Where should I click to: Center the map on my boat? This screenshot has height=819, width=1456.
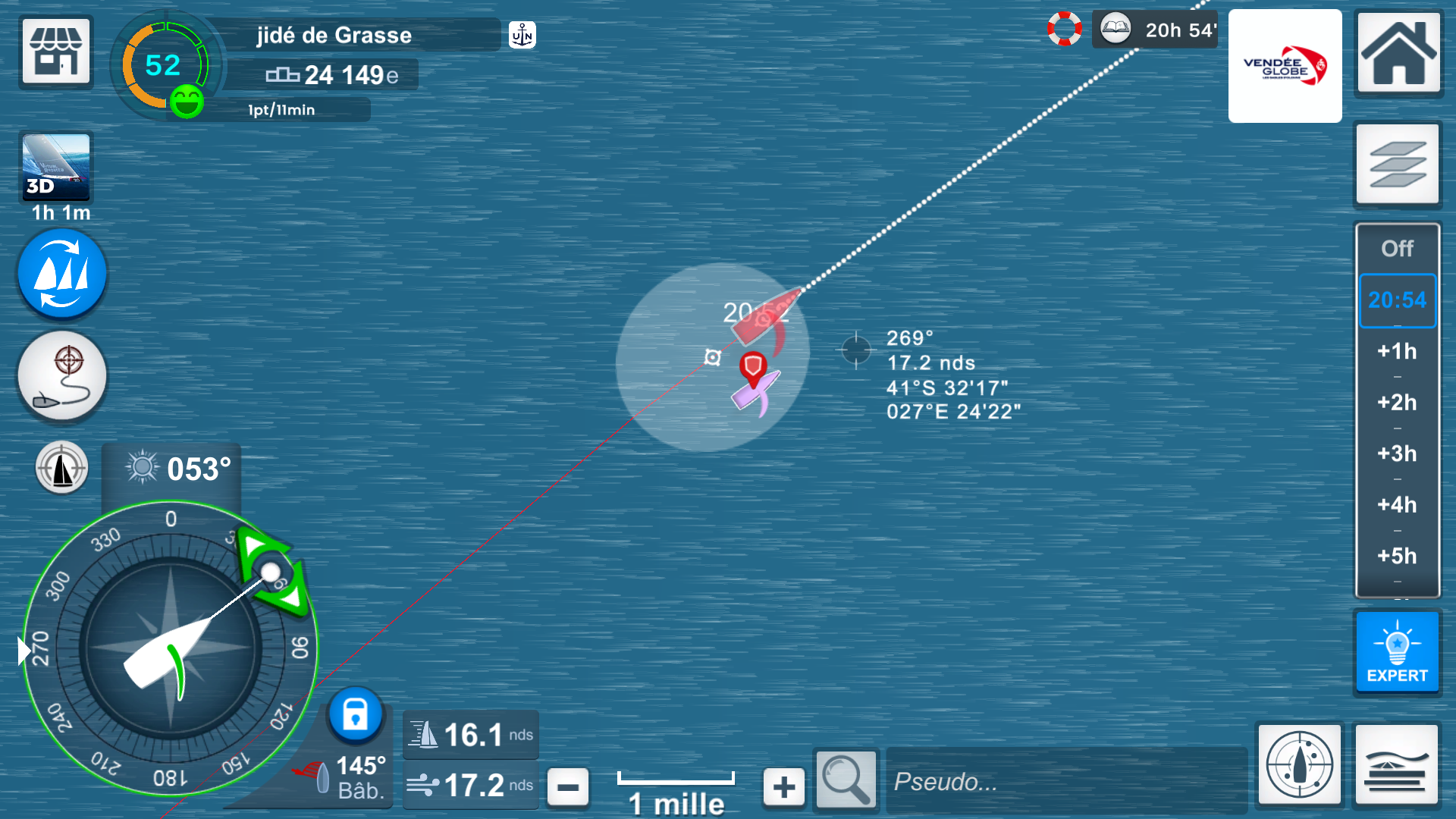[x=1300, y=764]
